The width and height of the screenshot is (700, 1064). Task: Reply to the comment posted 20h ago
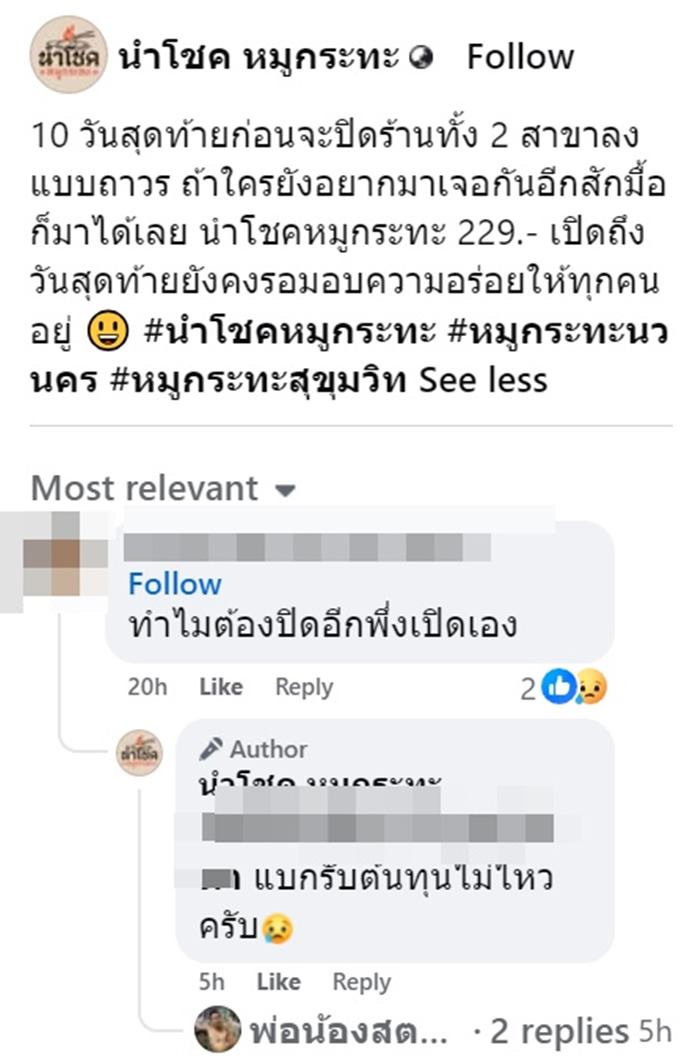point(304,687)
